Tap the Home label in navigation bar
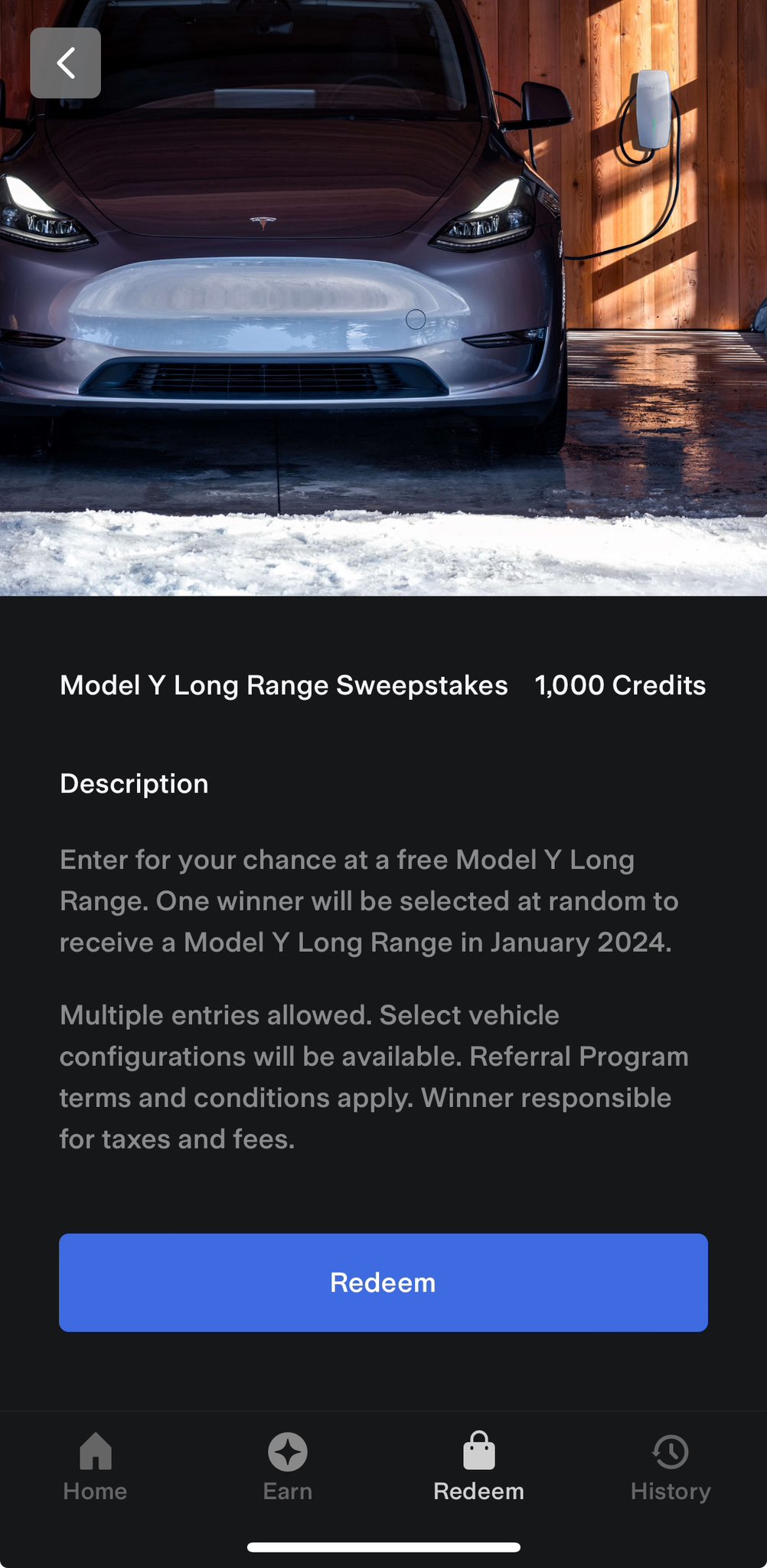The width and height of the screenshot is (767, 1568). pyautogui.click(x=95, y=1491)
